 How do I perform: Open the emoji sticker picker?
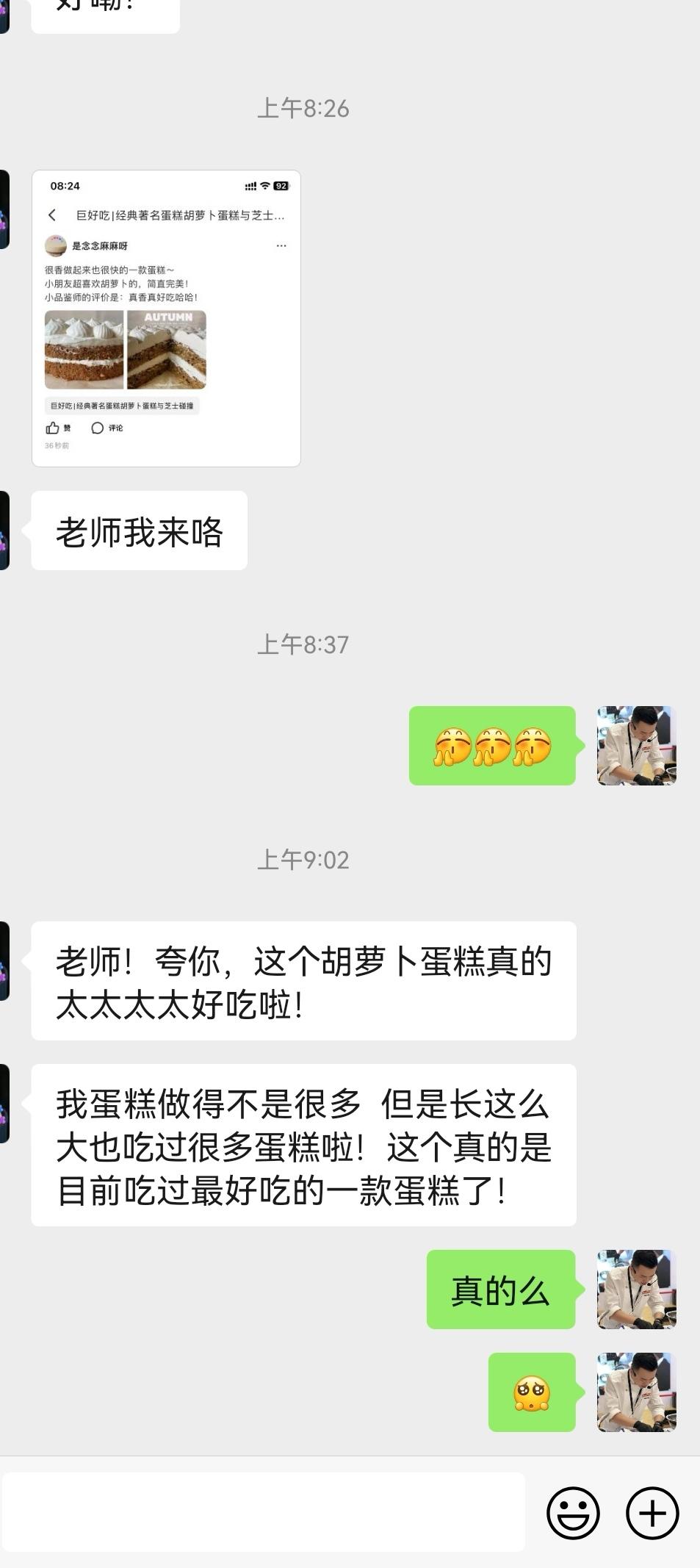(573, 1513)
